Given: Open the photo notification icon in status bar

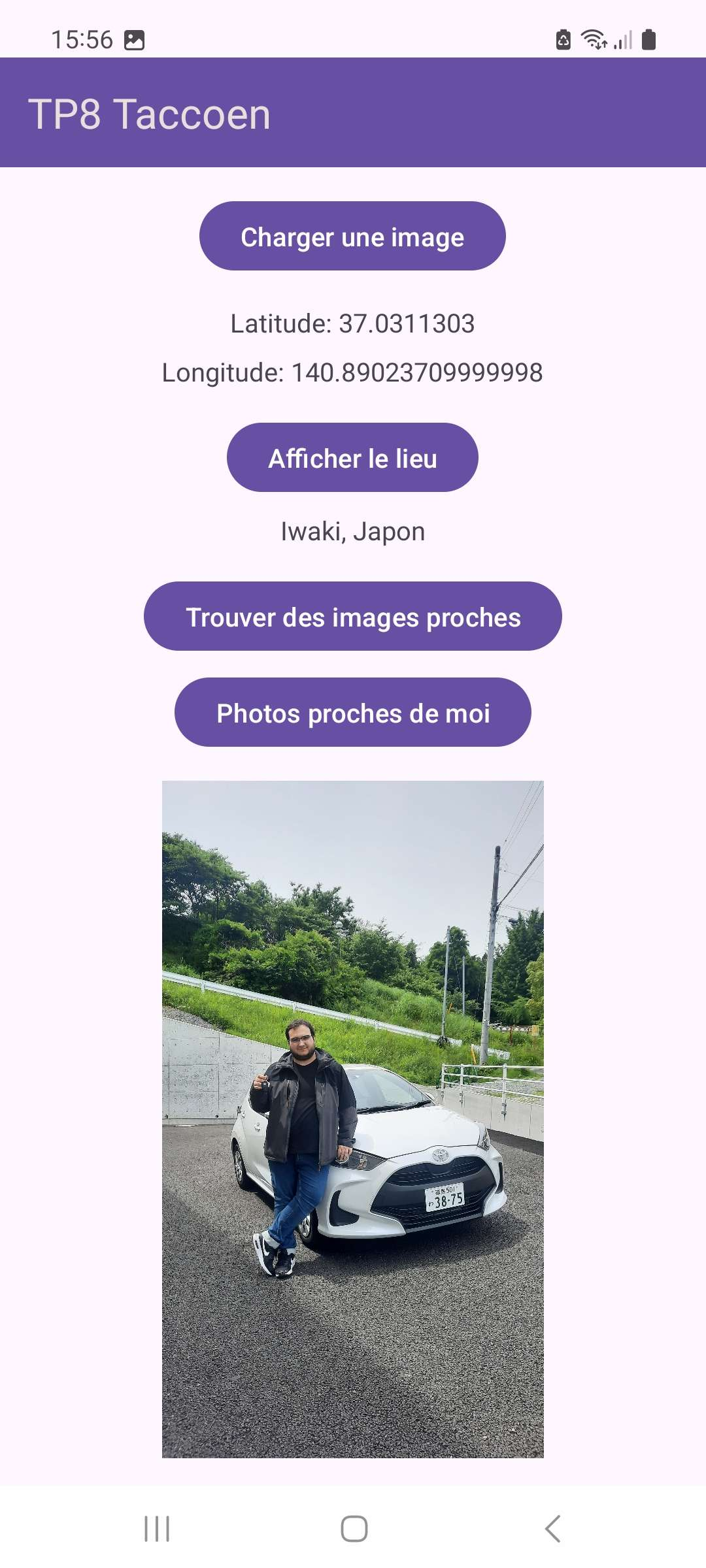Looking at the screenshot, I should (x=135, y=41).
